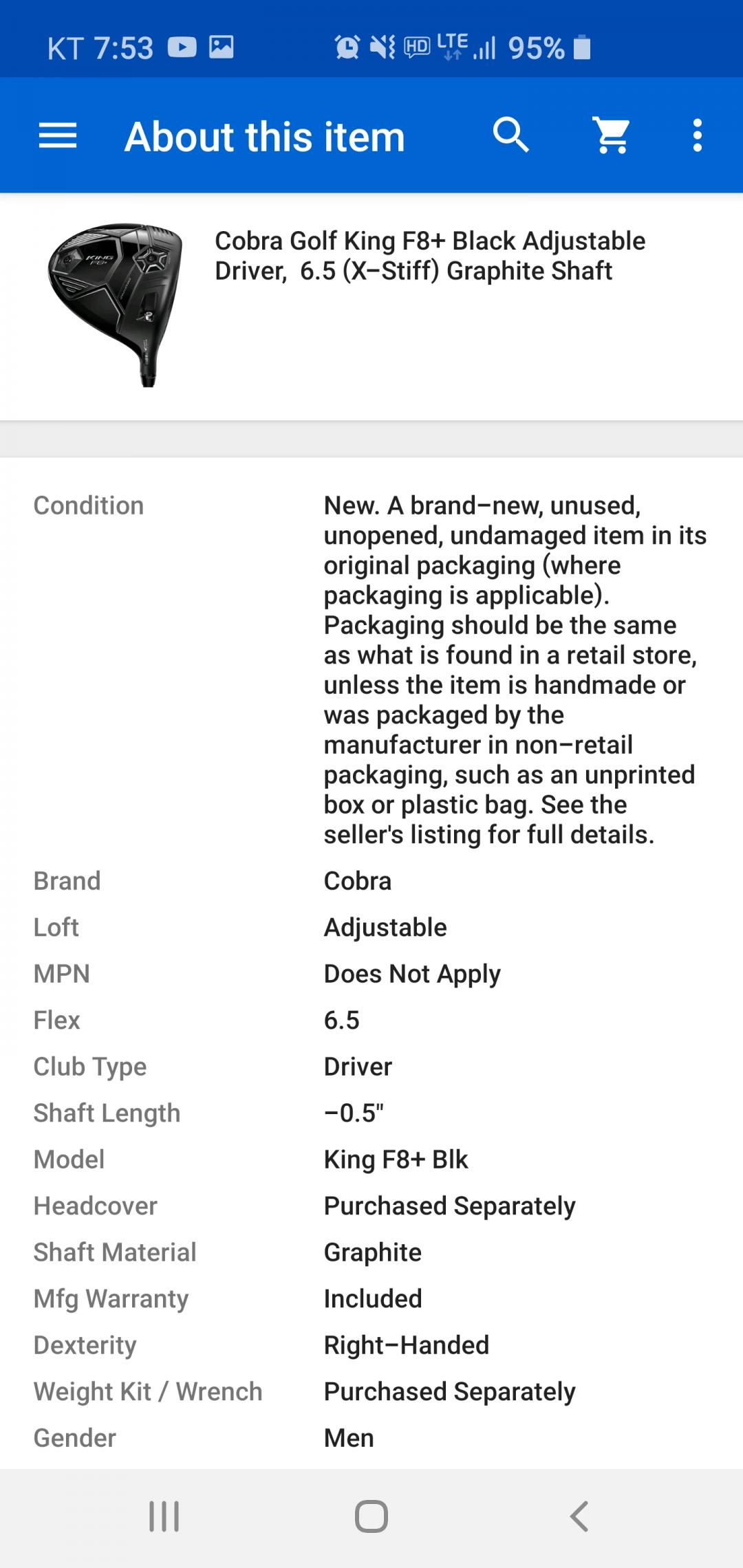Tap the system home button
743x1568 pixels.
pyautogui.click(x=371, y=1516)
